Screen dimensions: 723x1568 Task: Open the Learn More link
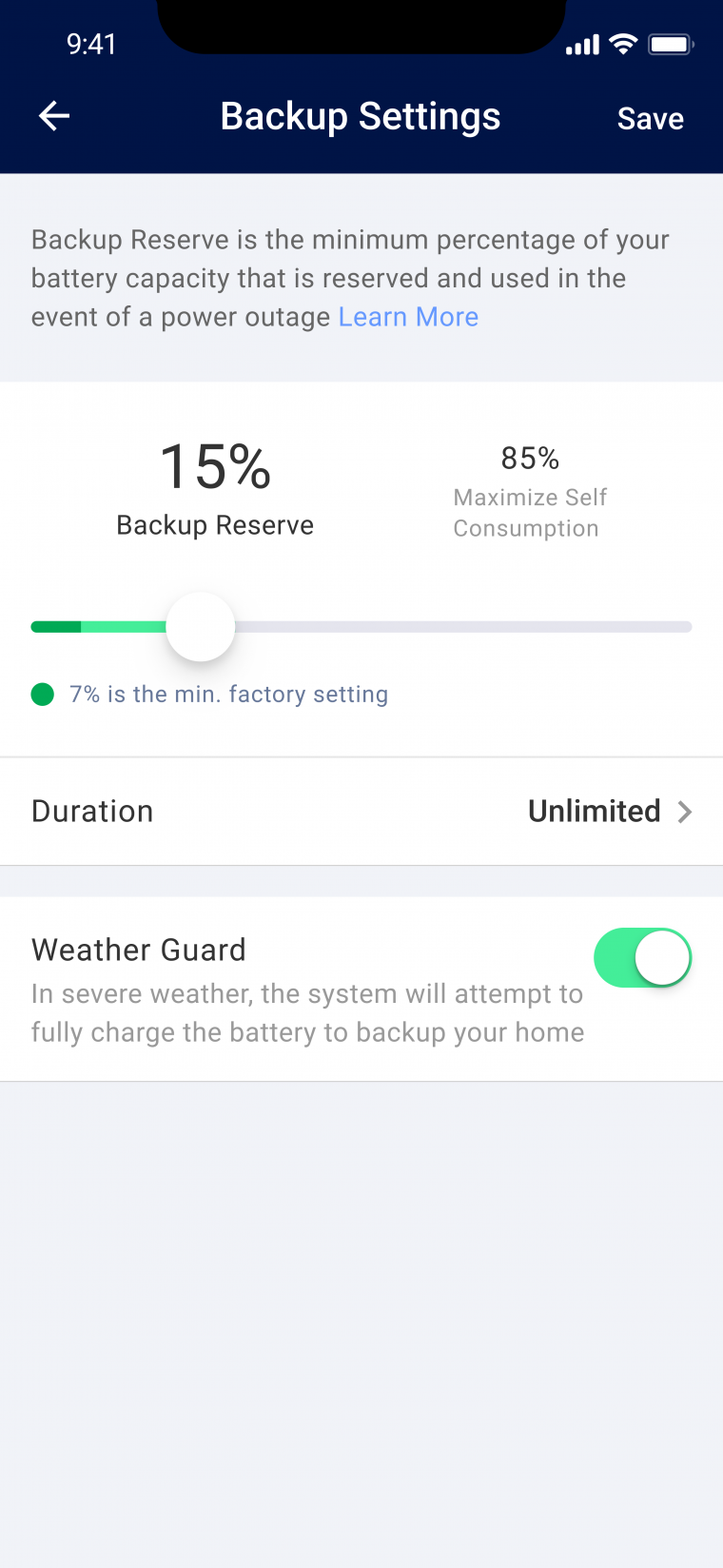(408, 317)
